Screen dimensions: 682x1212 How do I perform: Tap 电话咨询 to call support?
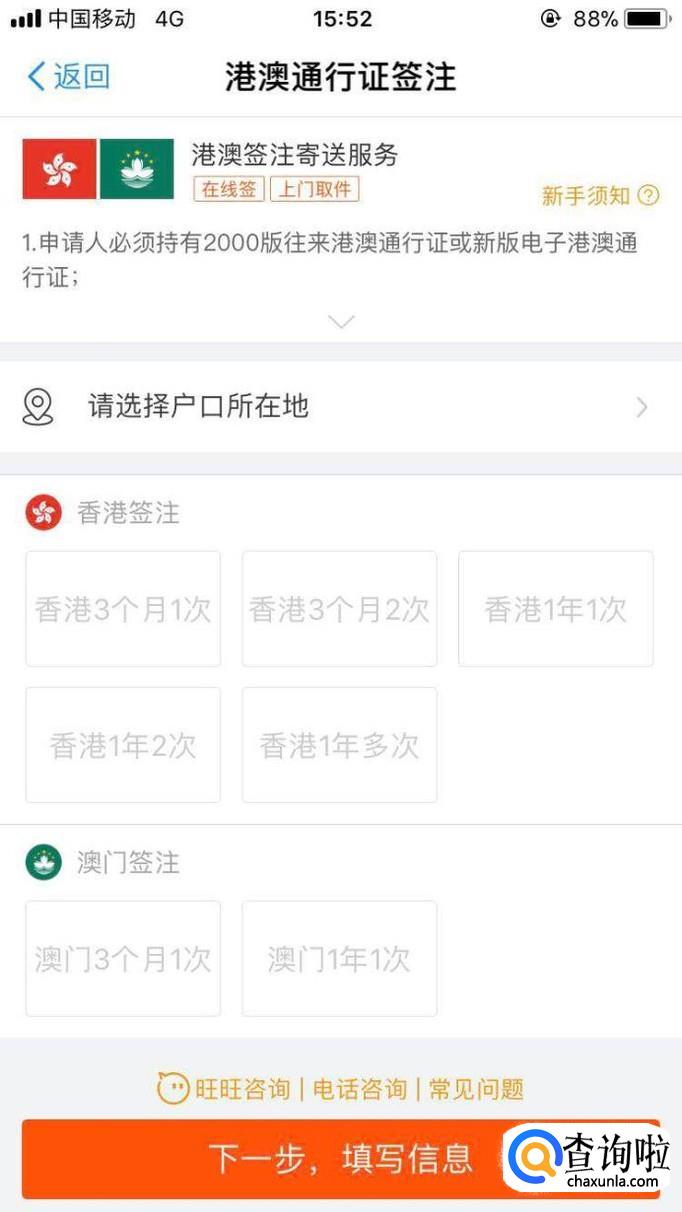pyautogui.click(x=360, y=1089)
